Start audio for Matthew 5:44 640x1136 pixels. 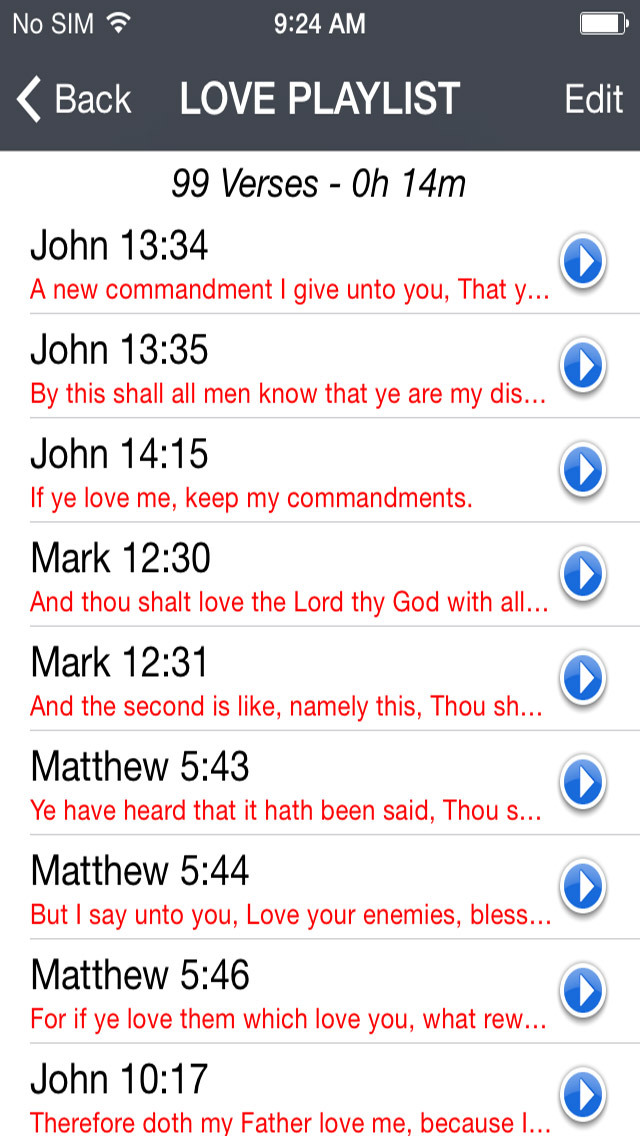point(582,888)
